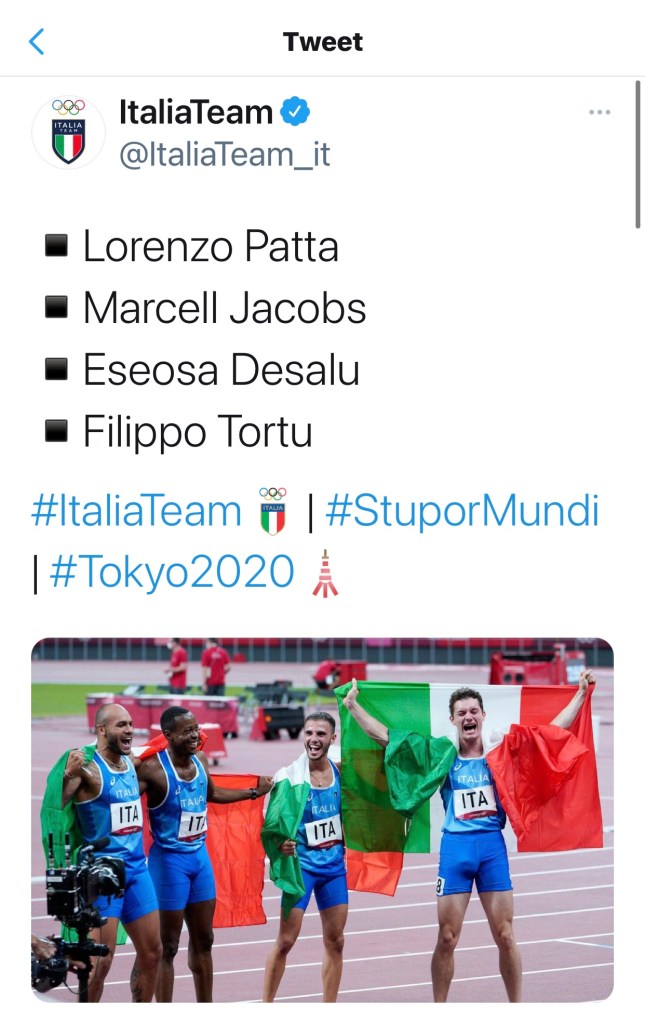645x1024 pixels.
Task: Open the #ItaliaTeam hashtag
Action: pyautogui.click(x=137, y=512)
